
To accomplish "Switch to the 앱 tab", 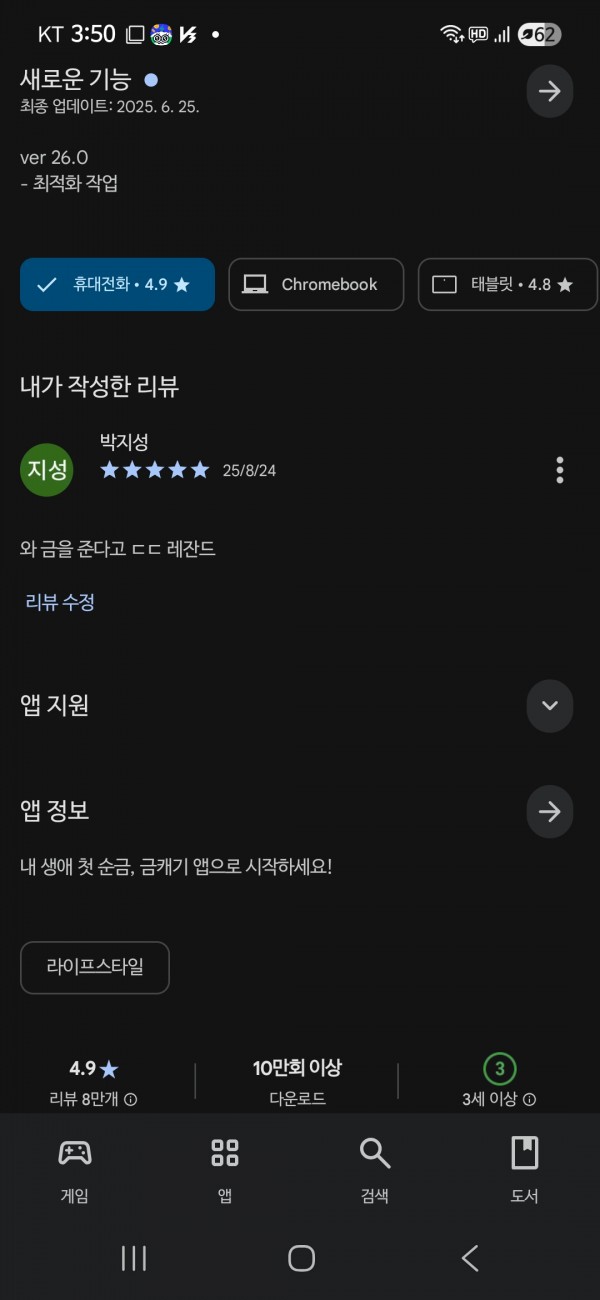I will (225, 1168).
